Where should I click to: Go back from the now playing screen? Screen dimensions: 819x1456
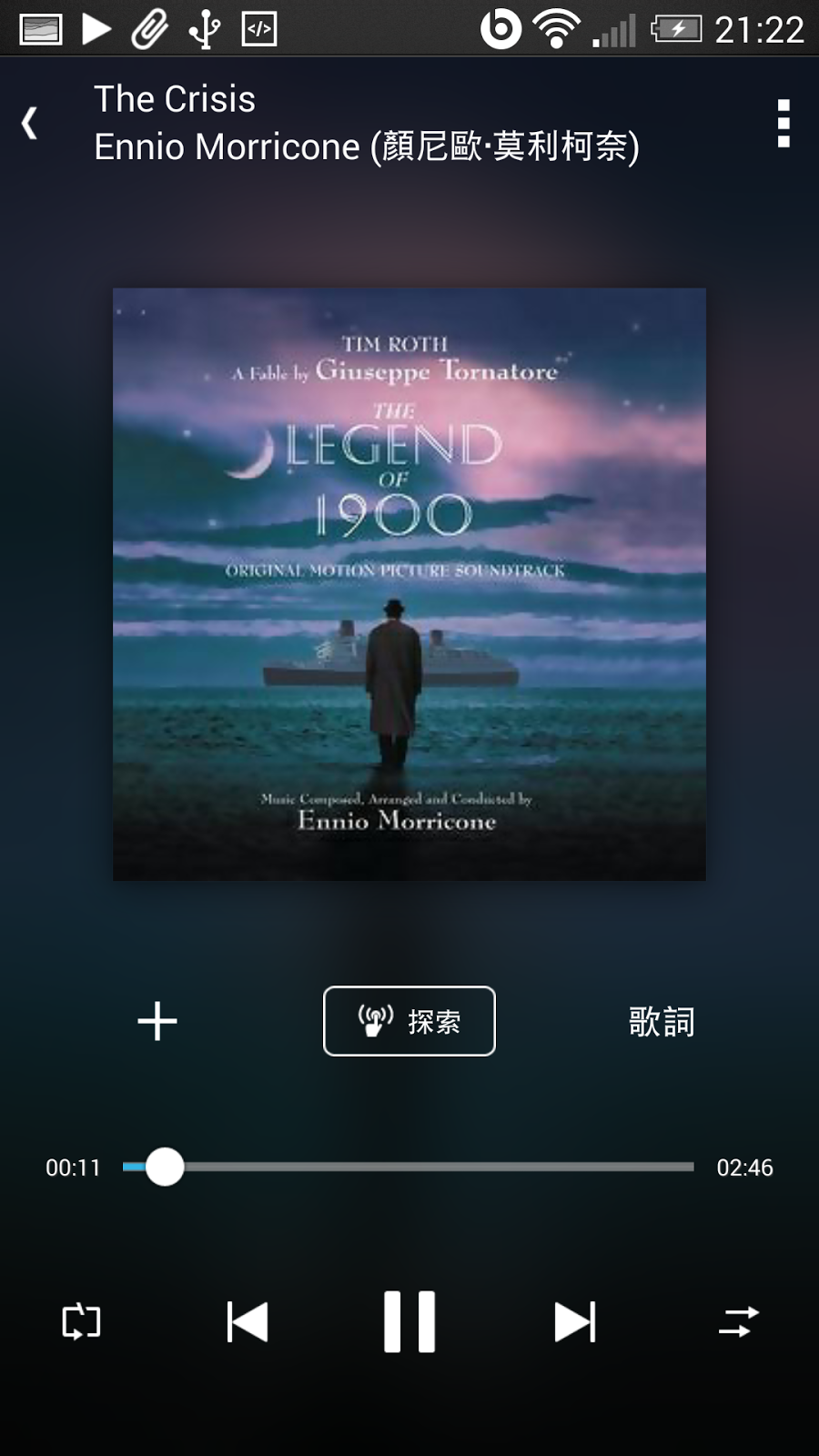click(x=30, y=123)
